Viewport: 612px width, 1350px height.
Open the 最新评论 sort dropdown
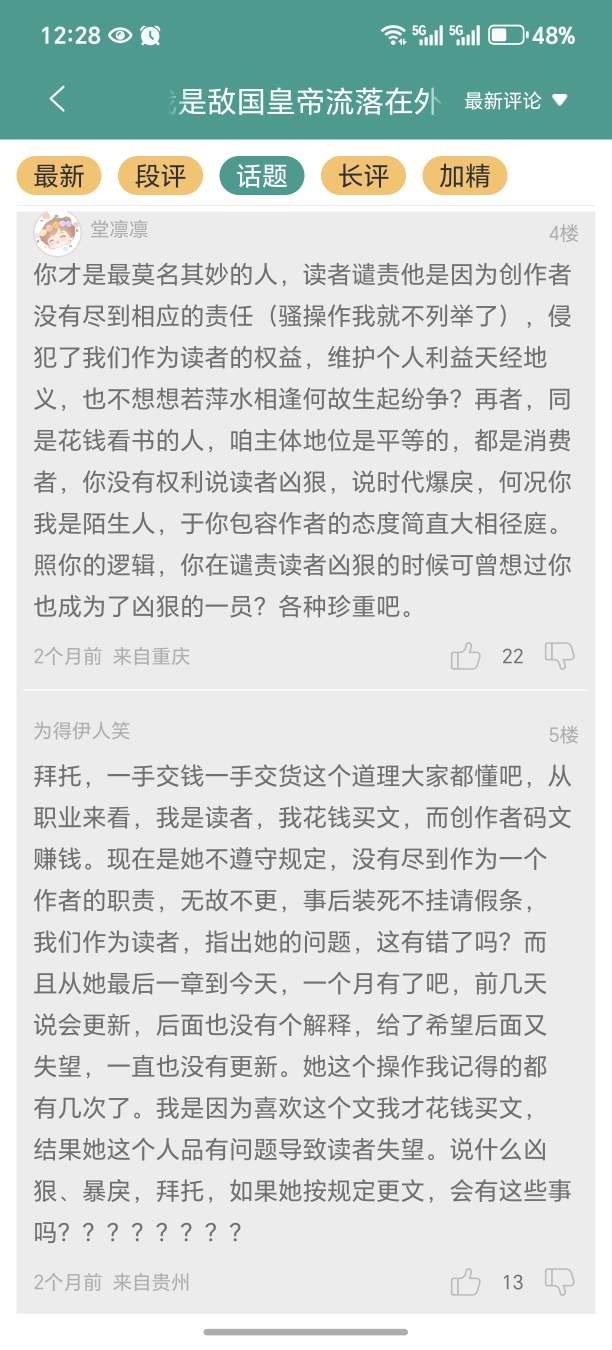point(516,100)
